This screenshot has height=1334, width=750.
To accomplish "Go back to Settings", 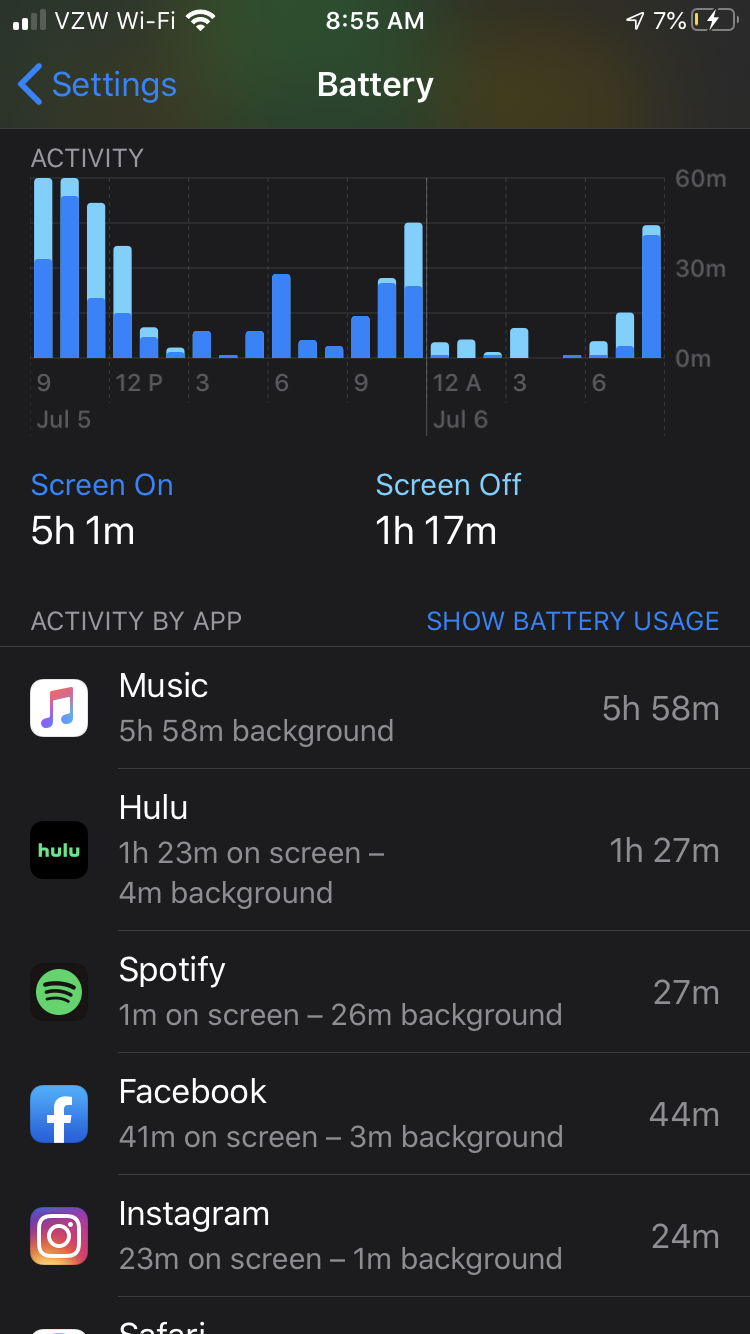I will pos(98,85).
